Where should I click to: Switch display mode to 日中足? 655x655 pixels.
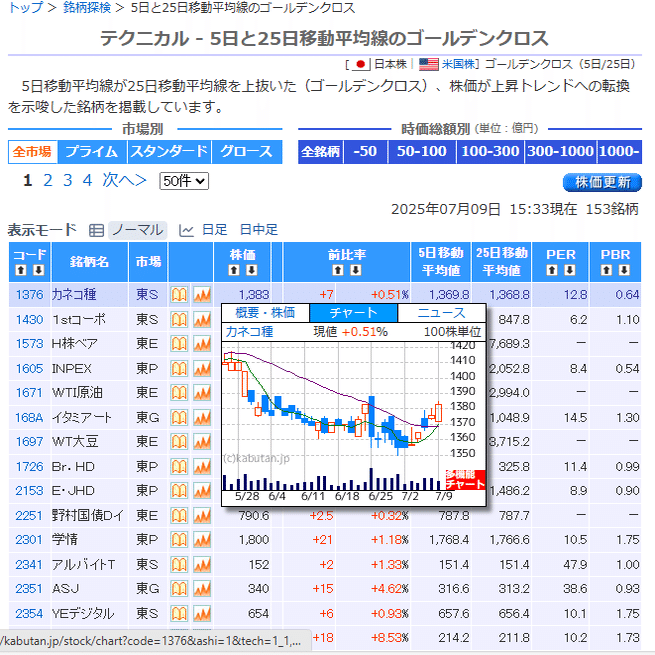pyautogui.click(x=258, y=230)
